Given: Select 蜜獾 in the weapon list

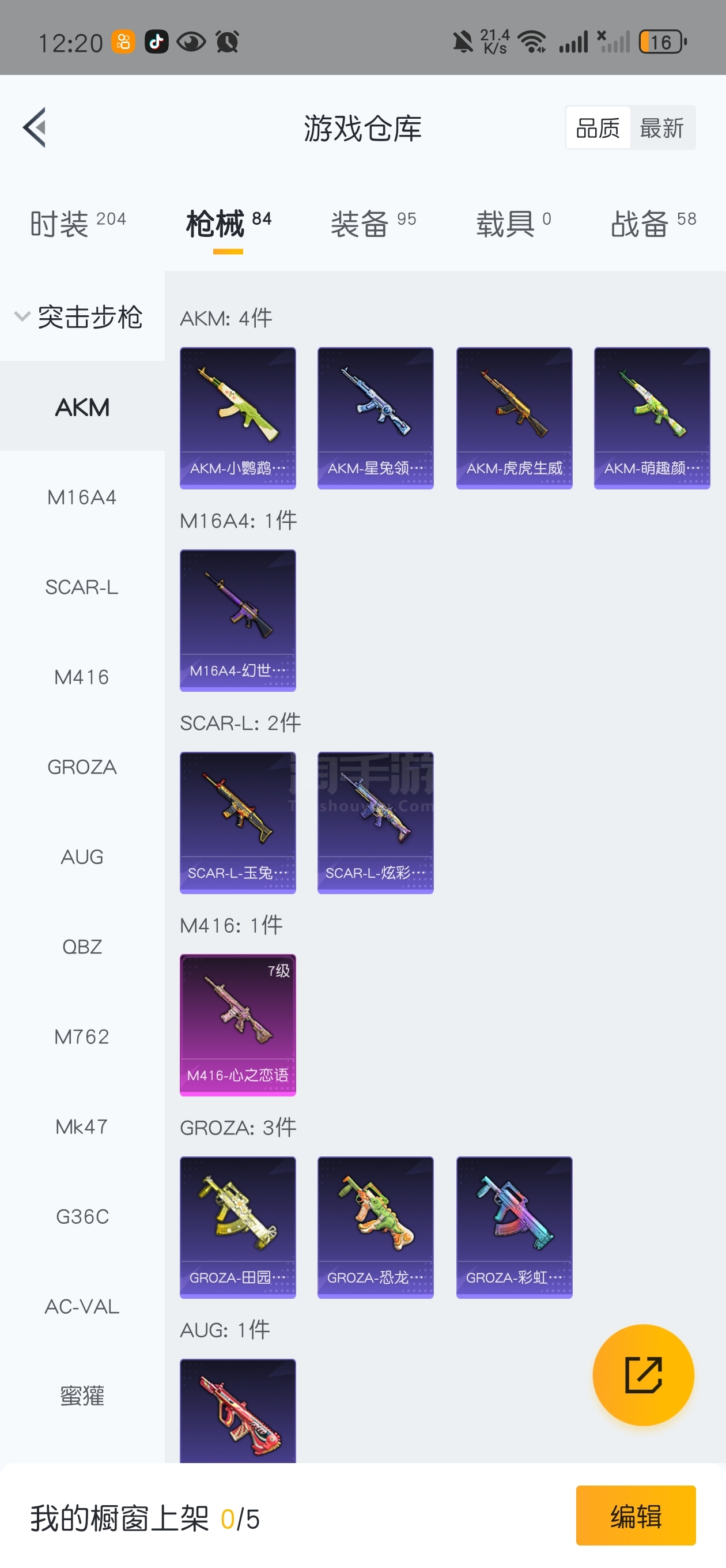Looking at the screenshot, I should coord(82,1396).
